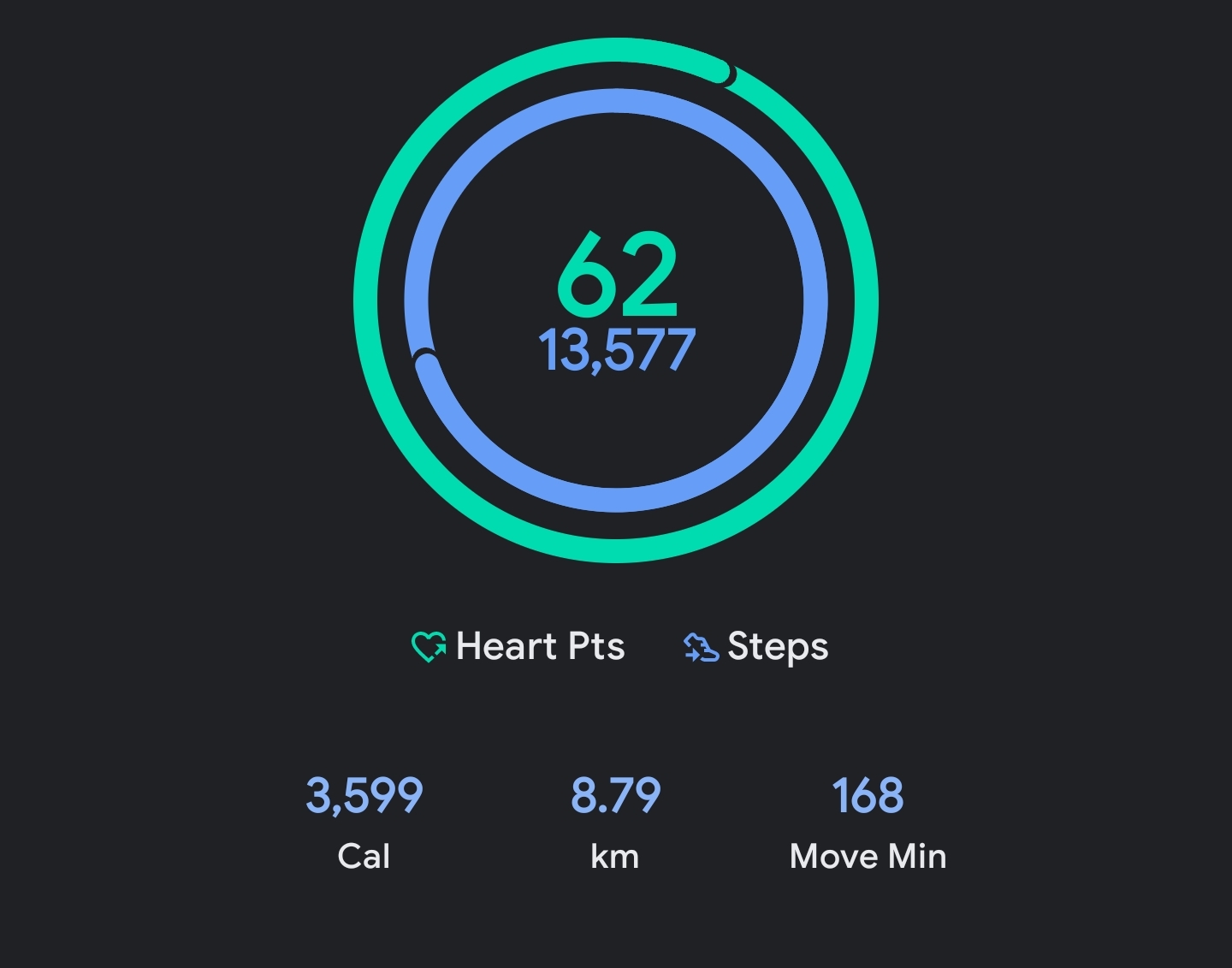Open the 168 Move Min stats
This screenshot has height=968, width=1232.
tap(868, 820)
